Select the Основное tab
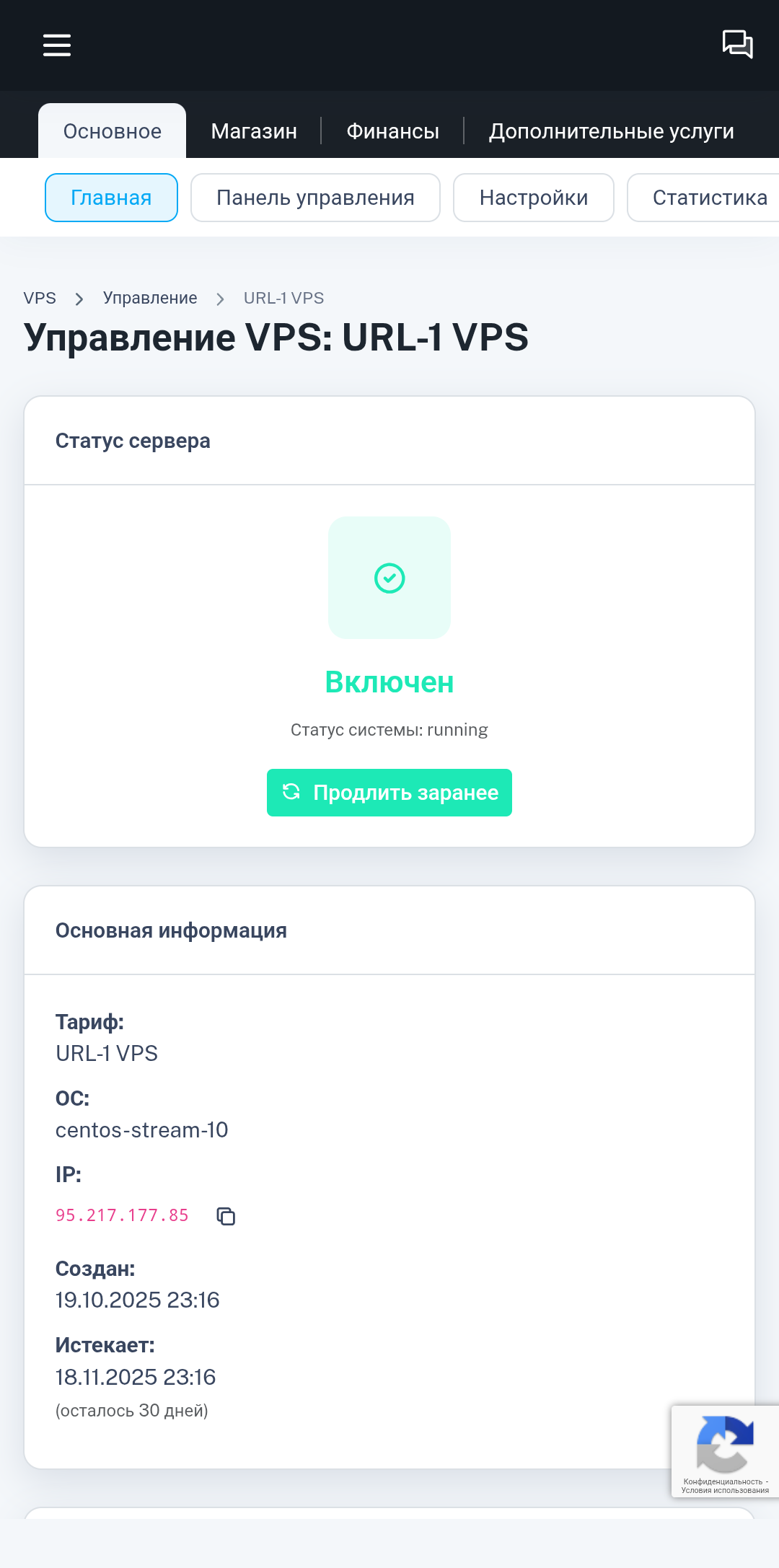779x1568 pixels. (113, 131)
